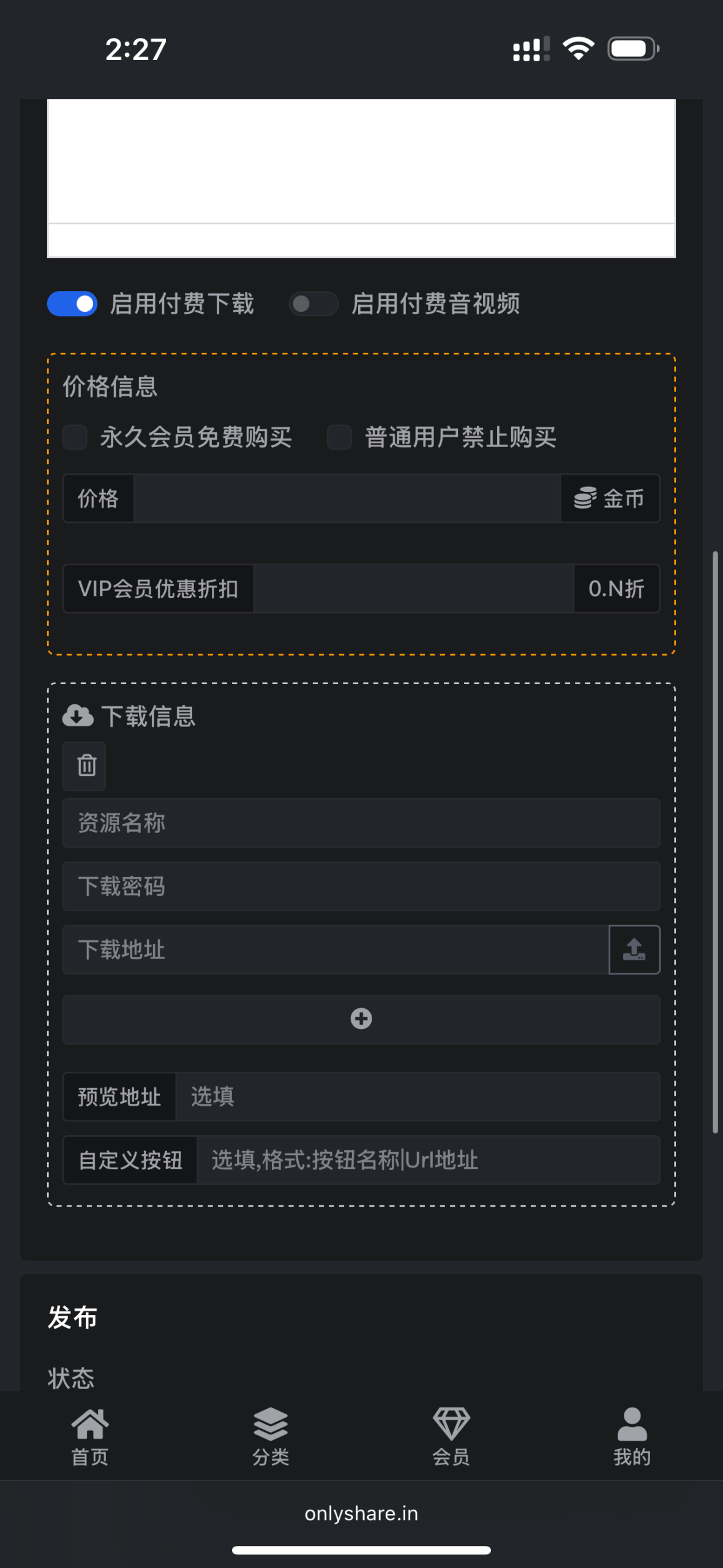Focus the 价格 input field
The width and height of the screenshot is (723, 1568).
click(347, 498)
